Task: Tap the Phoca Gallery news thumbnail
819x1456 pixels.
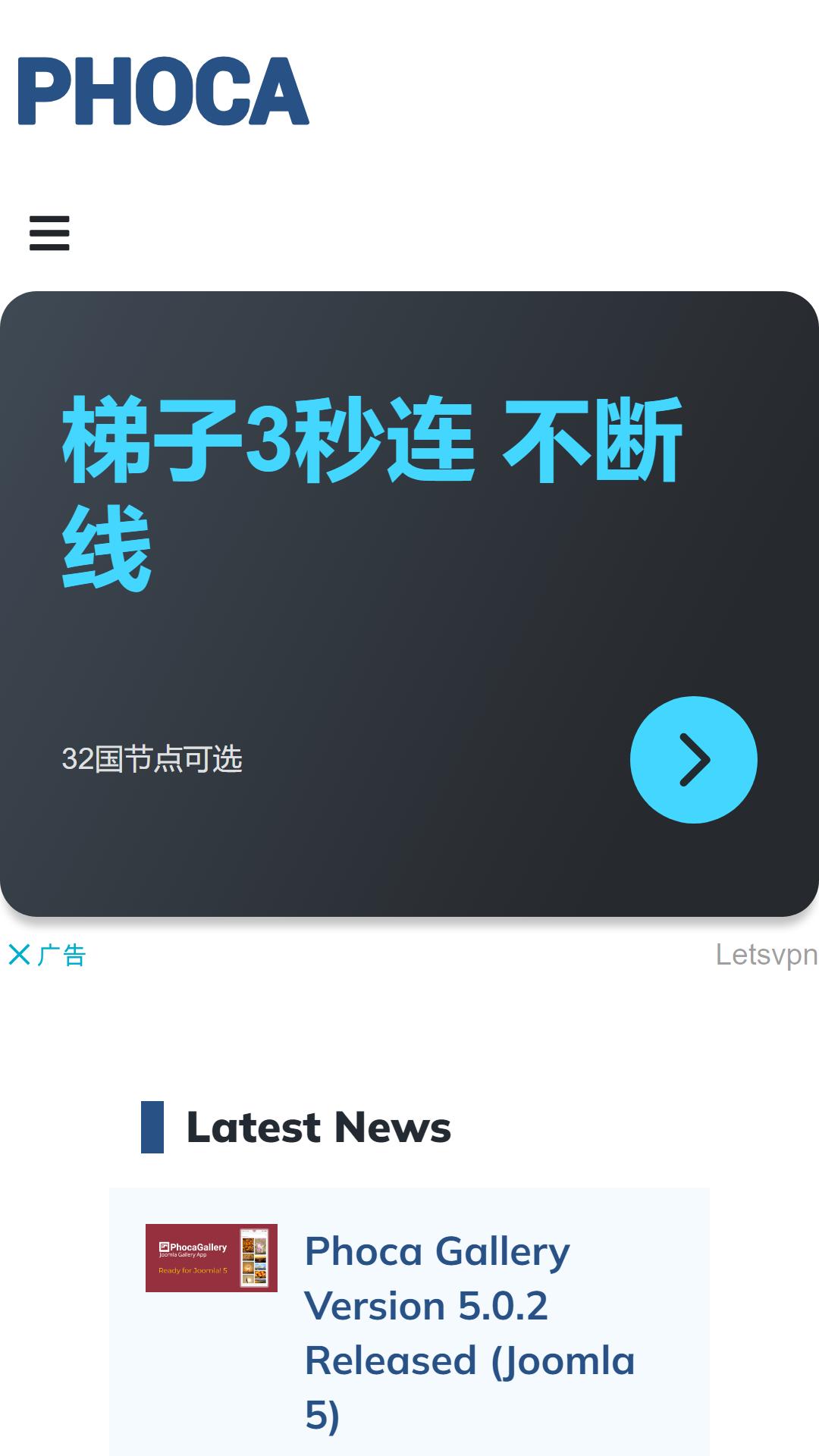Action: point(211,1257)
